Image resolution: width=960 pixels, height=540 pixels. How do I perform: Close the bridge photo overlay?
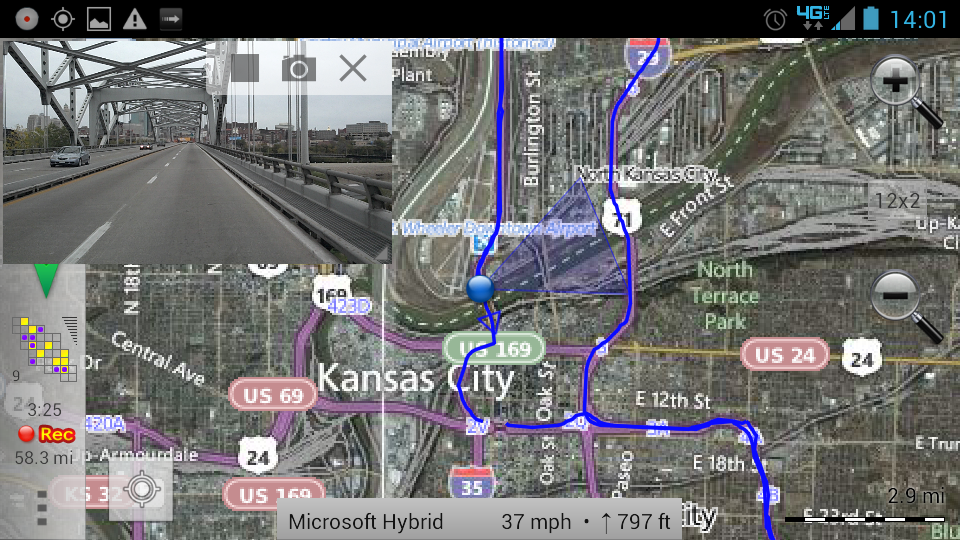(353, 68)
